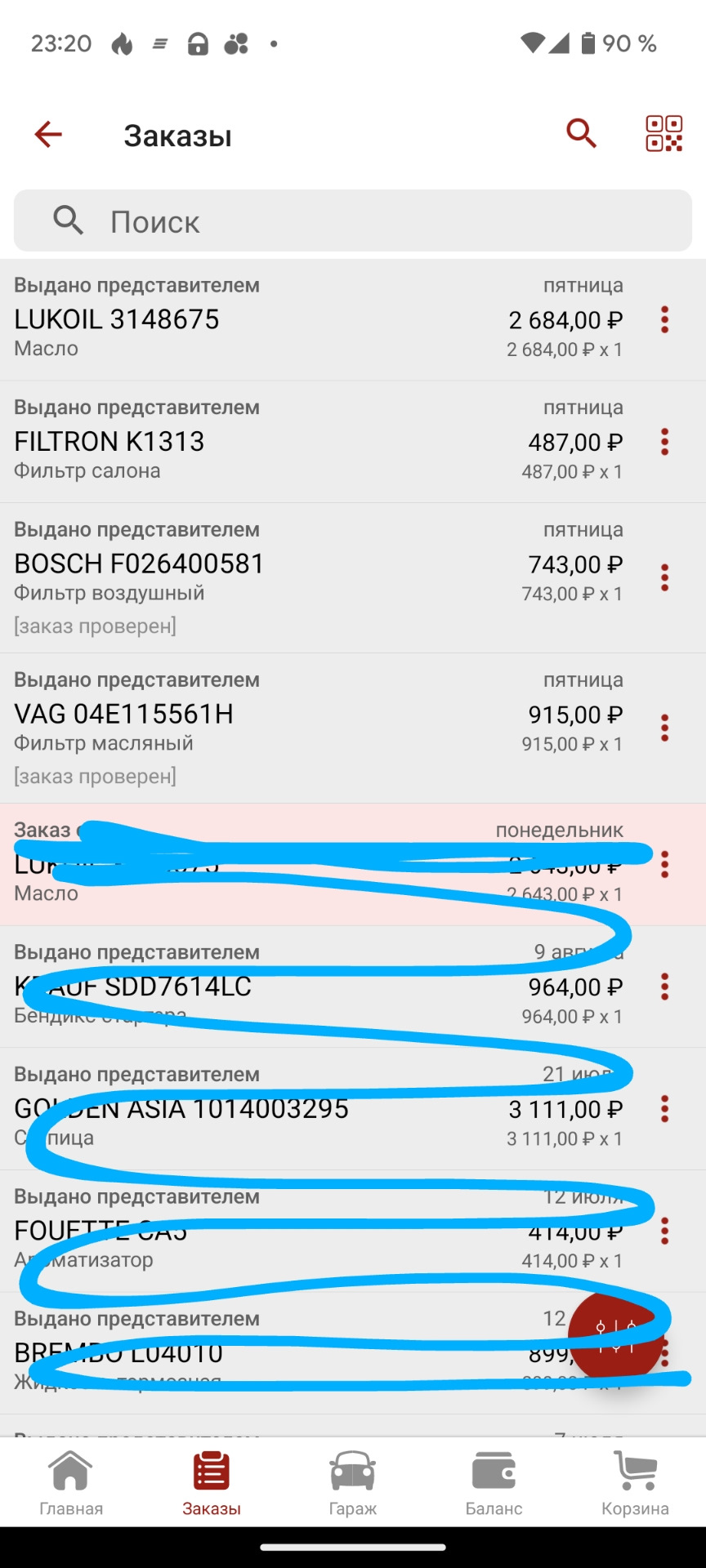The height and width of the screenshot is (1568, 706).
Task: Switch to the Гараж tab
Action: click(353, 1484)
